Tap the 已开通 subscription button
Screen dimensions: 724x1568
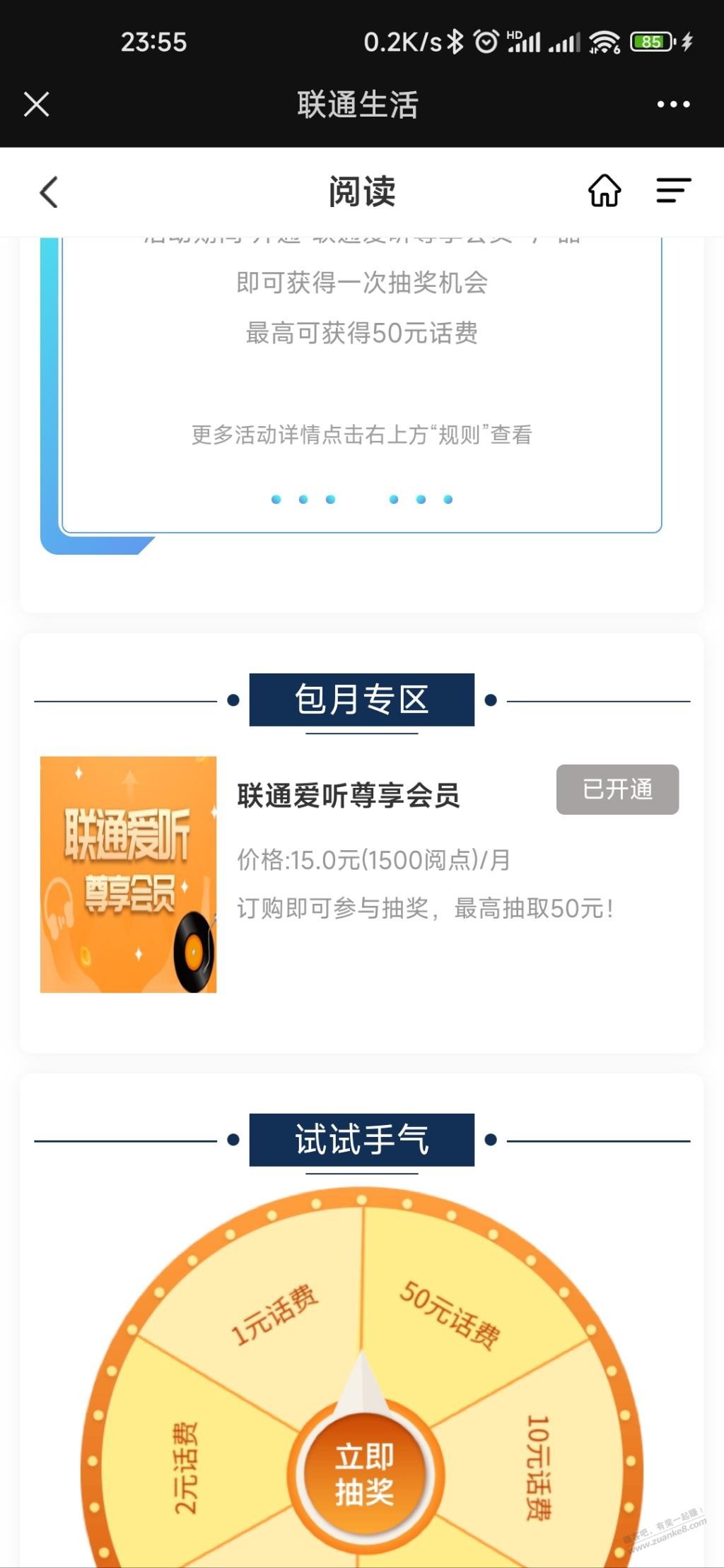617,789
